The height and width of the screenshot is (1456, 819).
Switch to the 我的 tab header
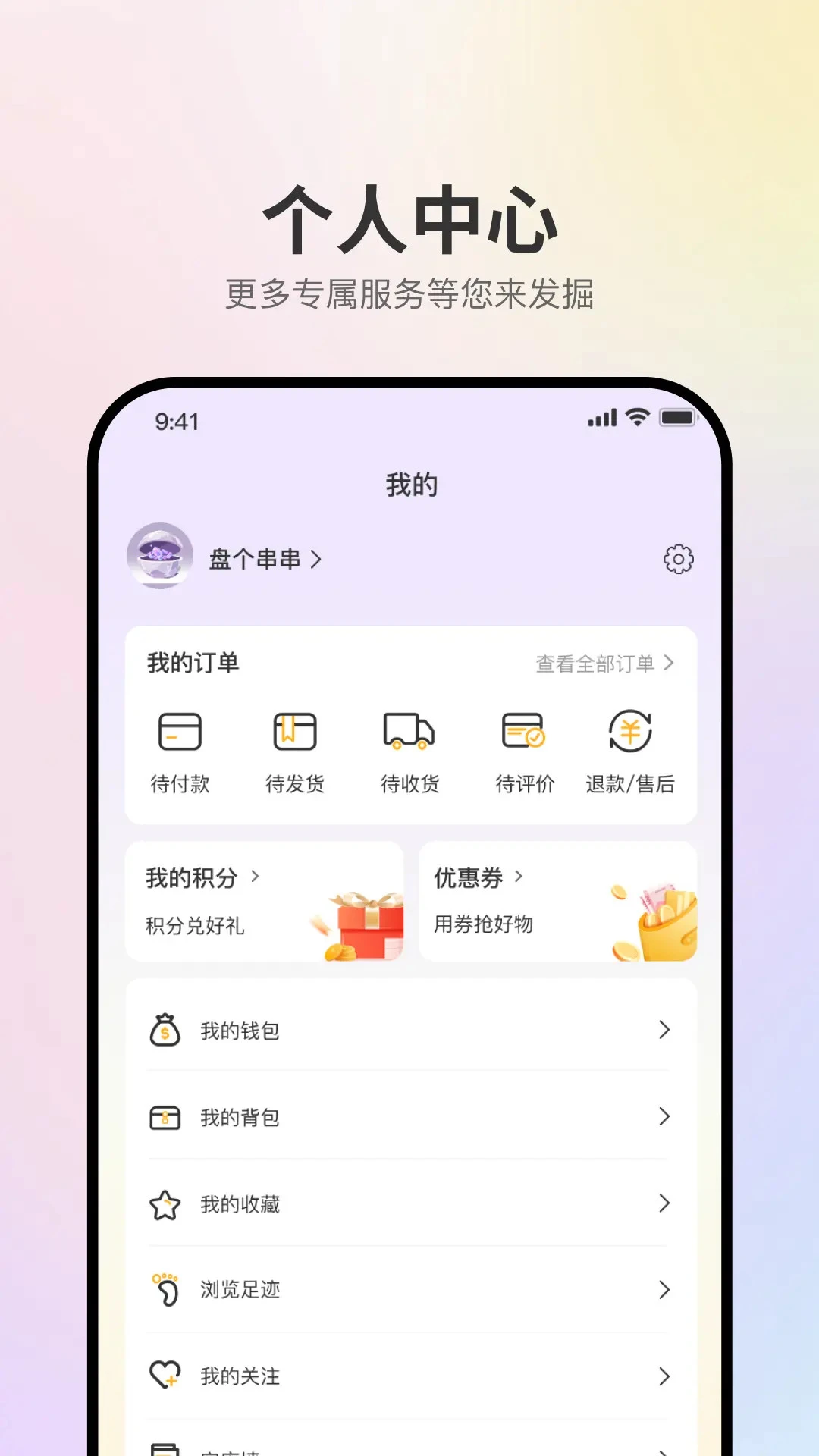tap(409, 485)
